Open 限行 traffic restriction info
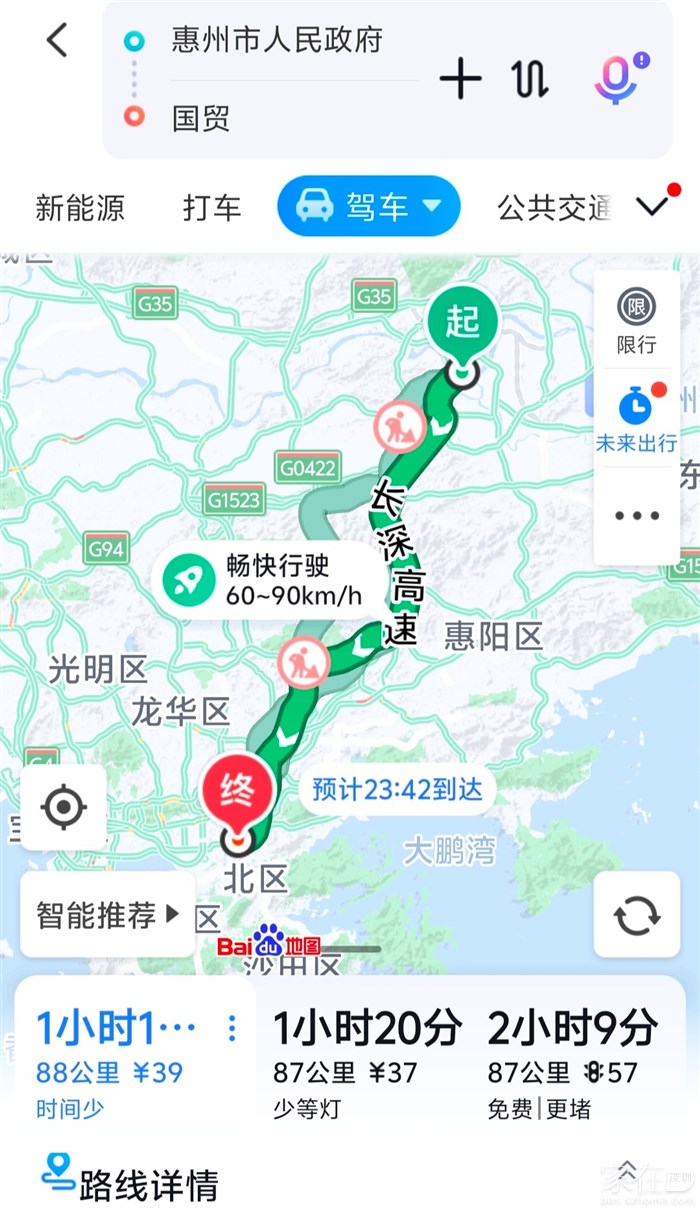Viewport: 700px width, 1208px height. point(636,320)
